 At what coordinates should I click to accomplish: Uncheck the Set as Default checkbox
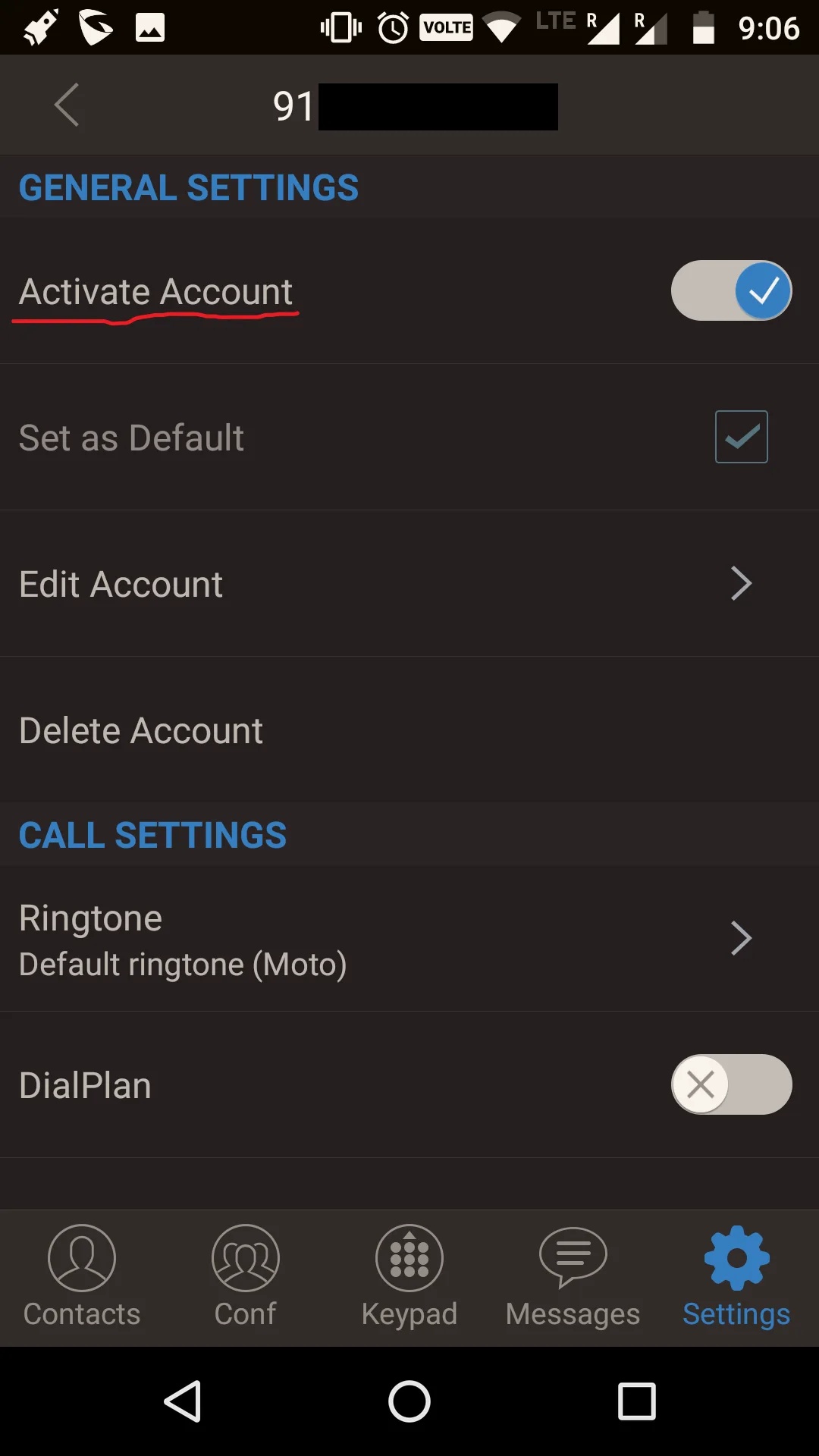pos(741,437)
